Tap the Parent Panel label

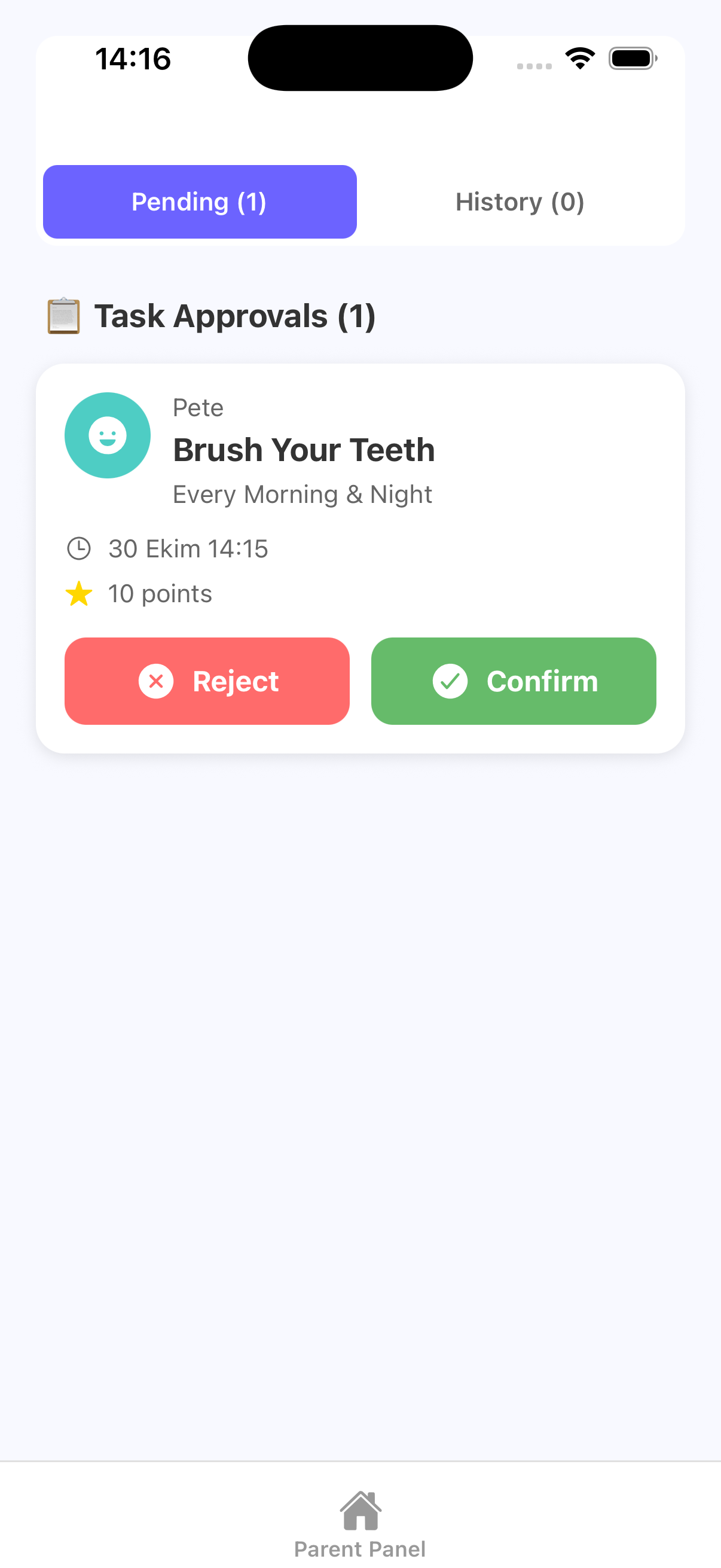tap(360, 1549)
